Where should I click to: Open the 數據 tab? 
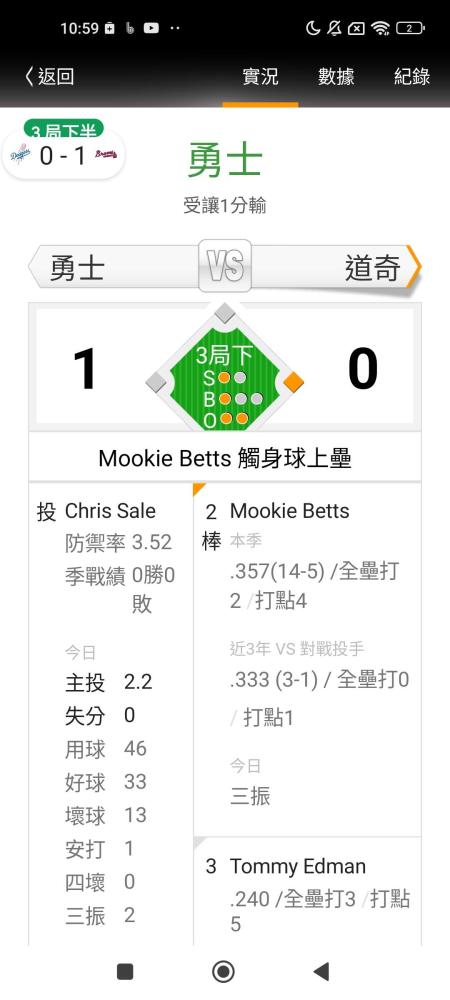(336, 77)
